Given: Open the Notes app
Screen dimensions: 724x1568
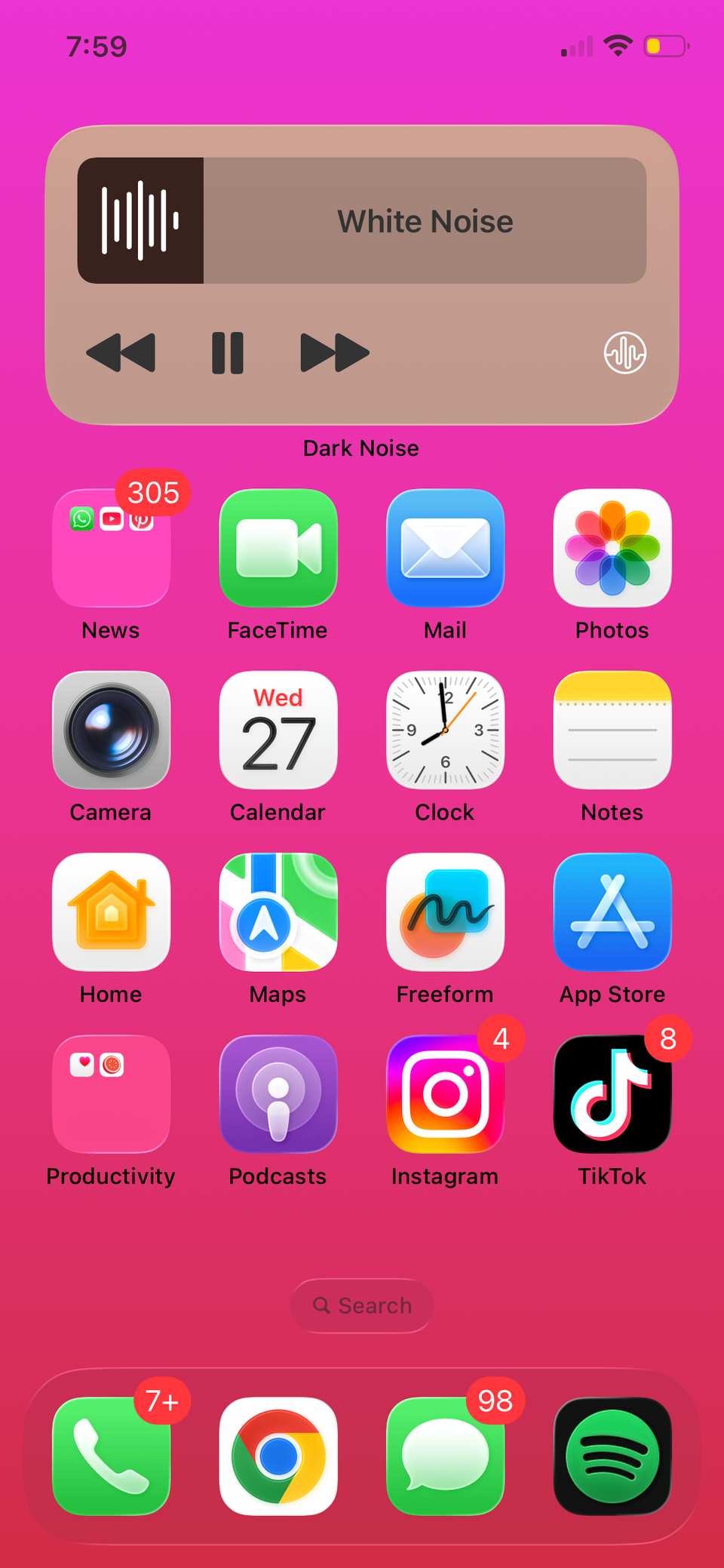Looking at the screenshot, I should pos(612,730).
